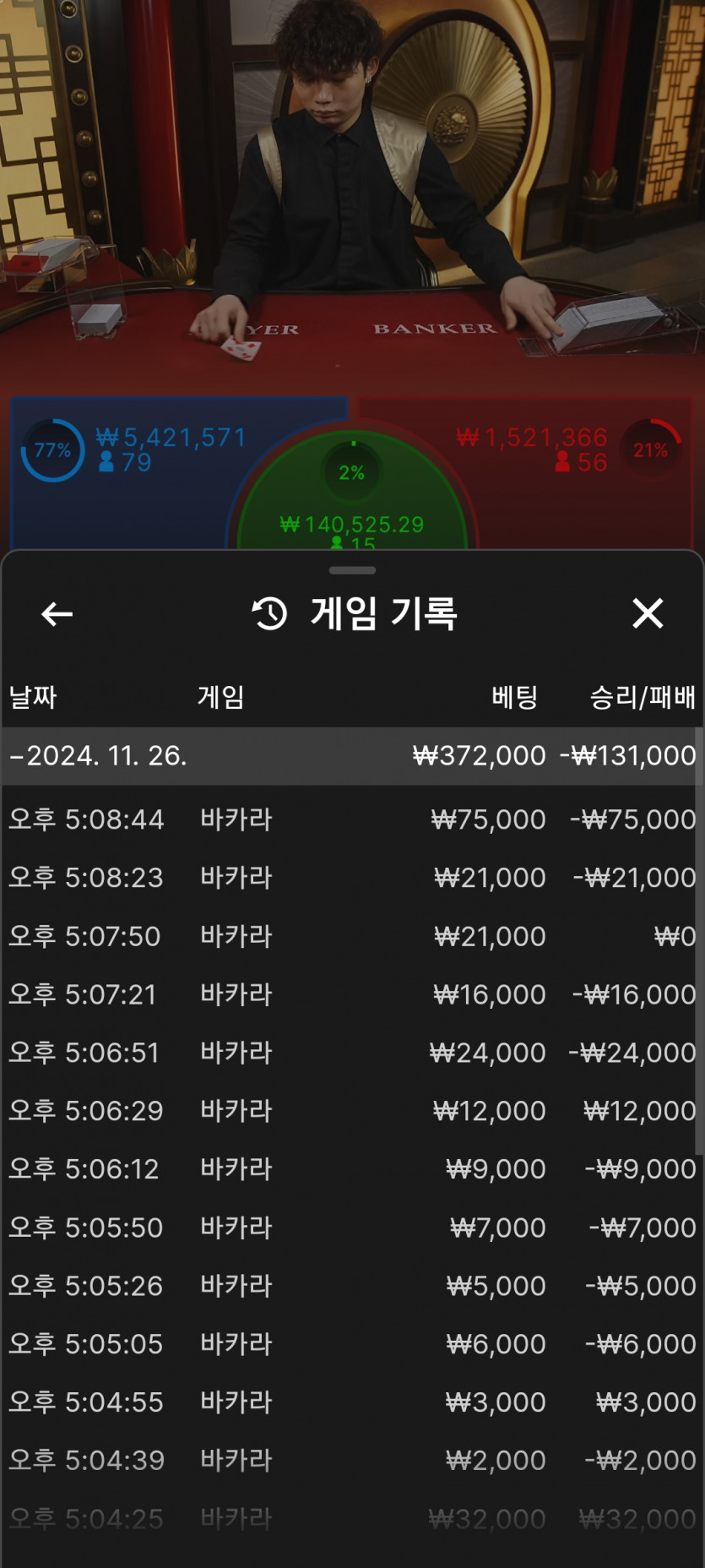Select the 오후 5:07:21 baccarat record
The image size is (705, 1568).
(352, 994)
